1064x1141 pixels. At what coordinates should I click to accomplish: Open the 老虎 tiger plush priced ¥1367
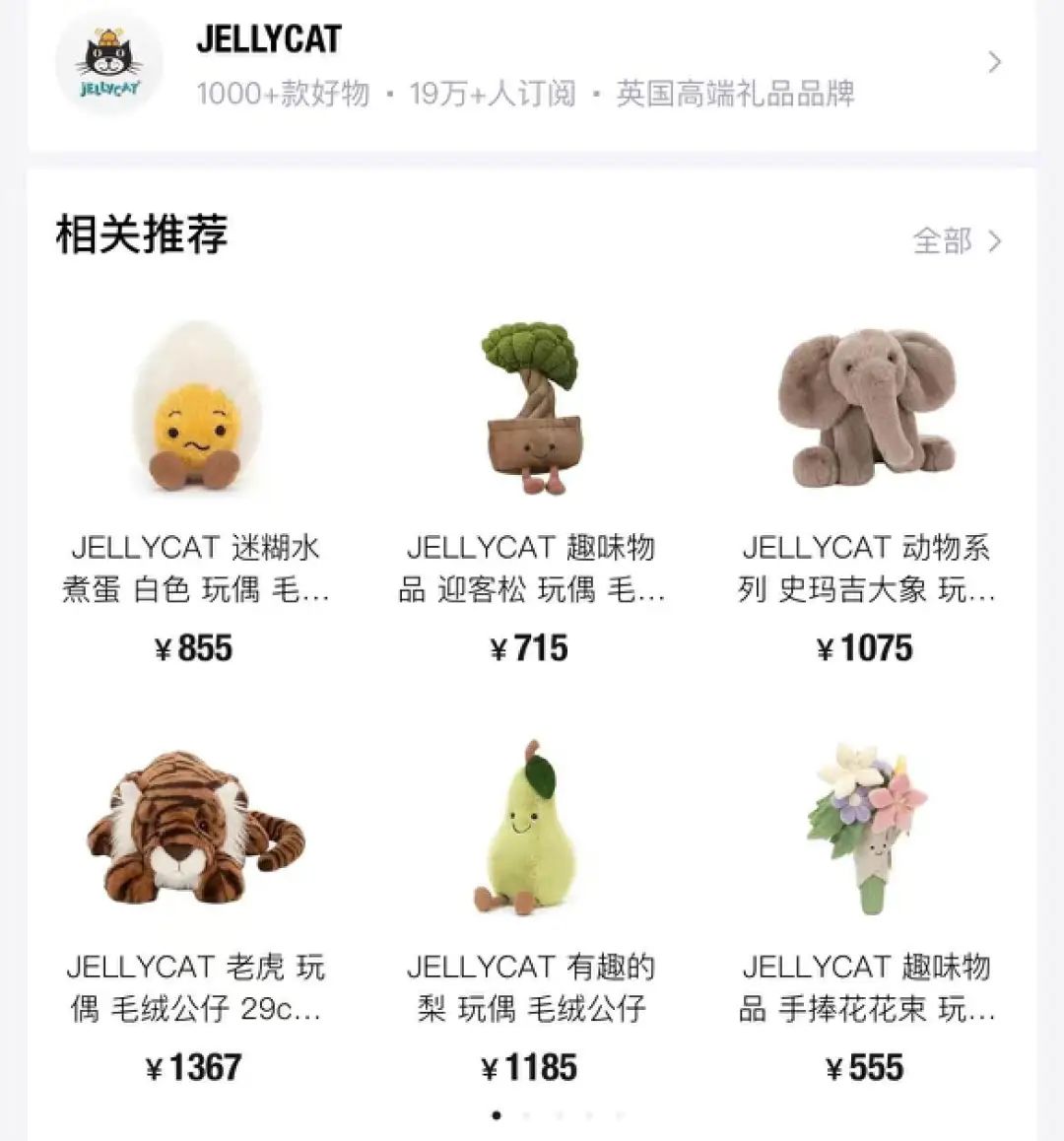pos(196,830)
